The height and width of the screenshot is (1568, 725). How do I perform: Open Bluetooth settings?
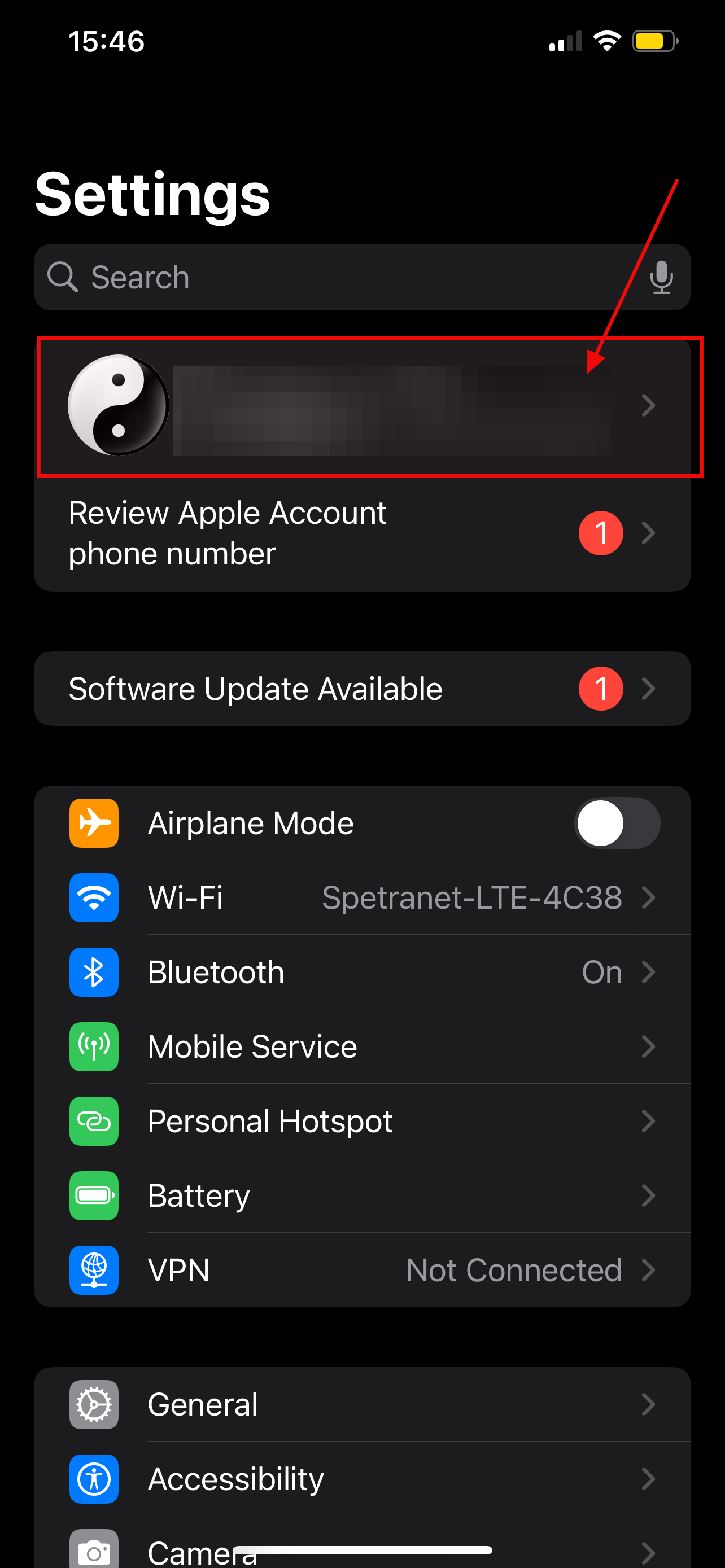362,972
